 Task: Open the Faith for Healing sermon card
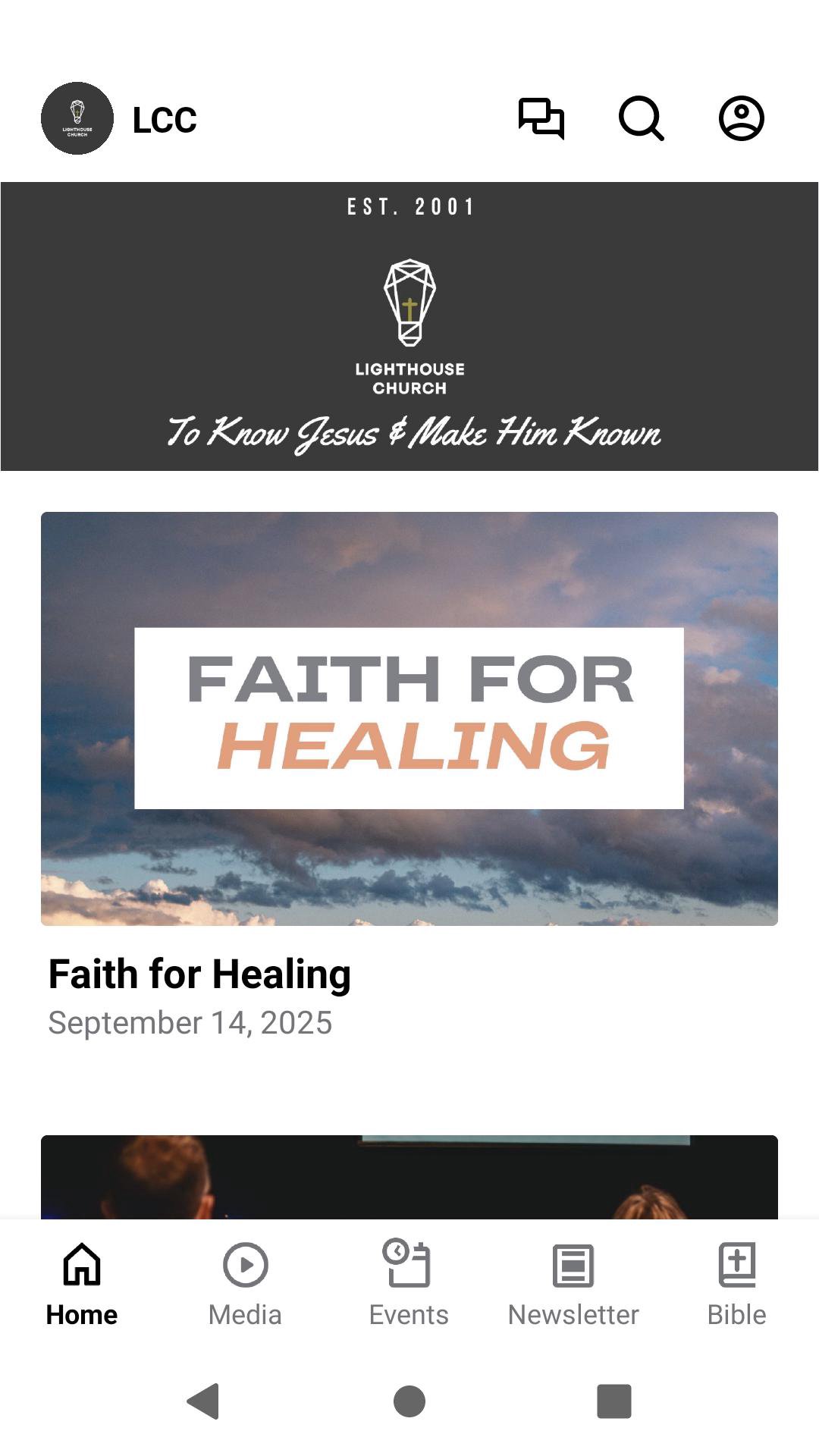[409, 718]
